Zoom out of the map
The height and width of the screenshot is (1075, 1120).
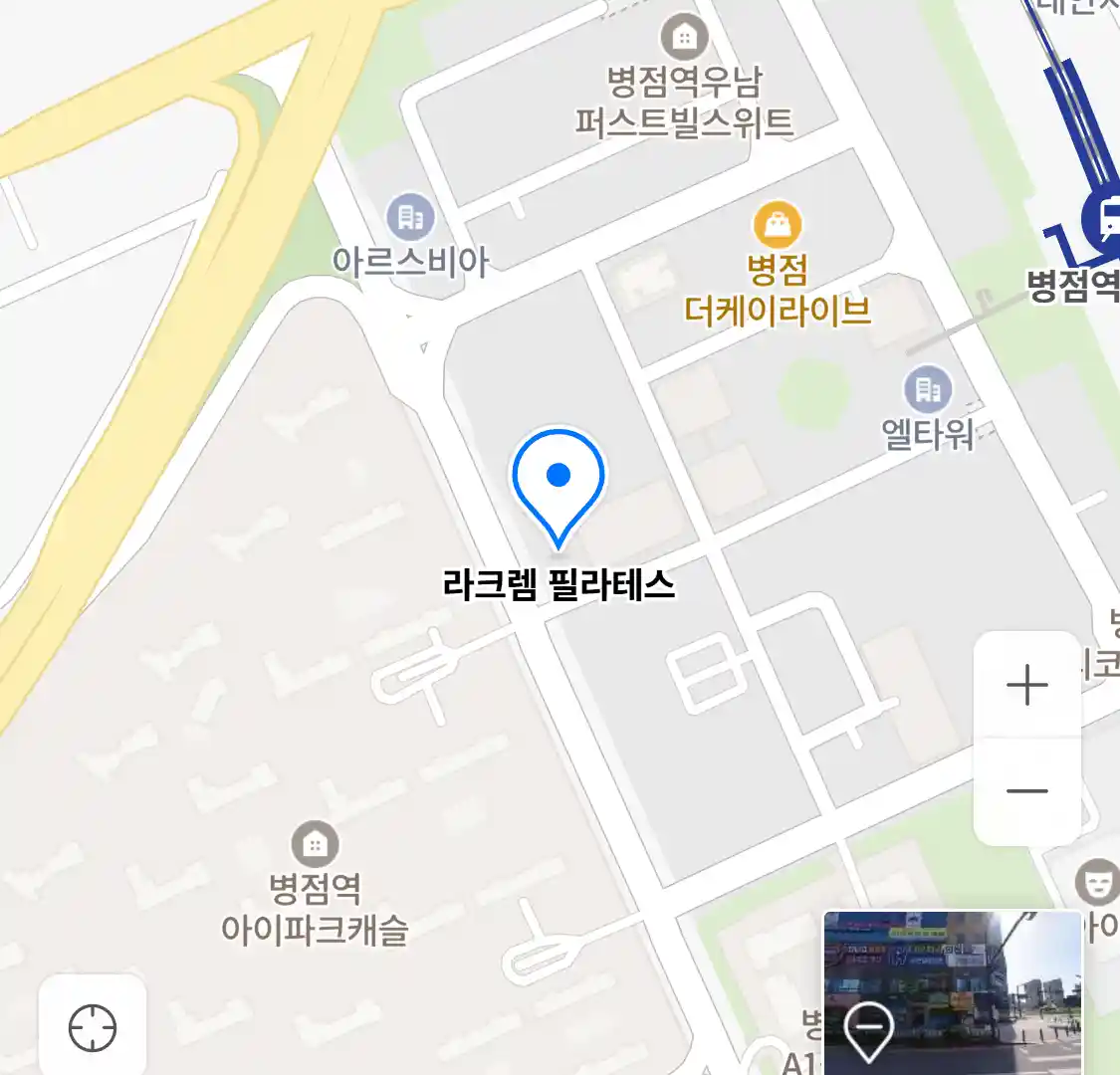[x=1026, y=791]
